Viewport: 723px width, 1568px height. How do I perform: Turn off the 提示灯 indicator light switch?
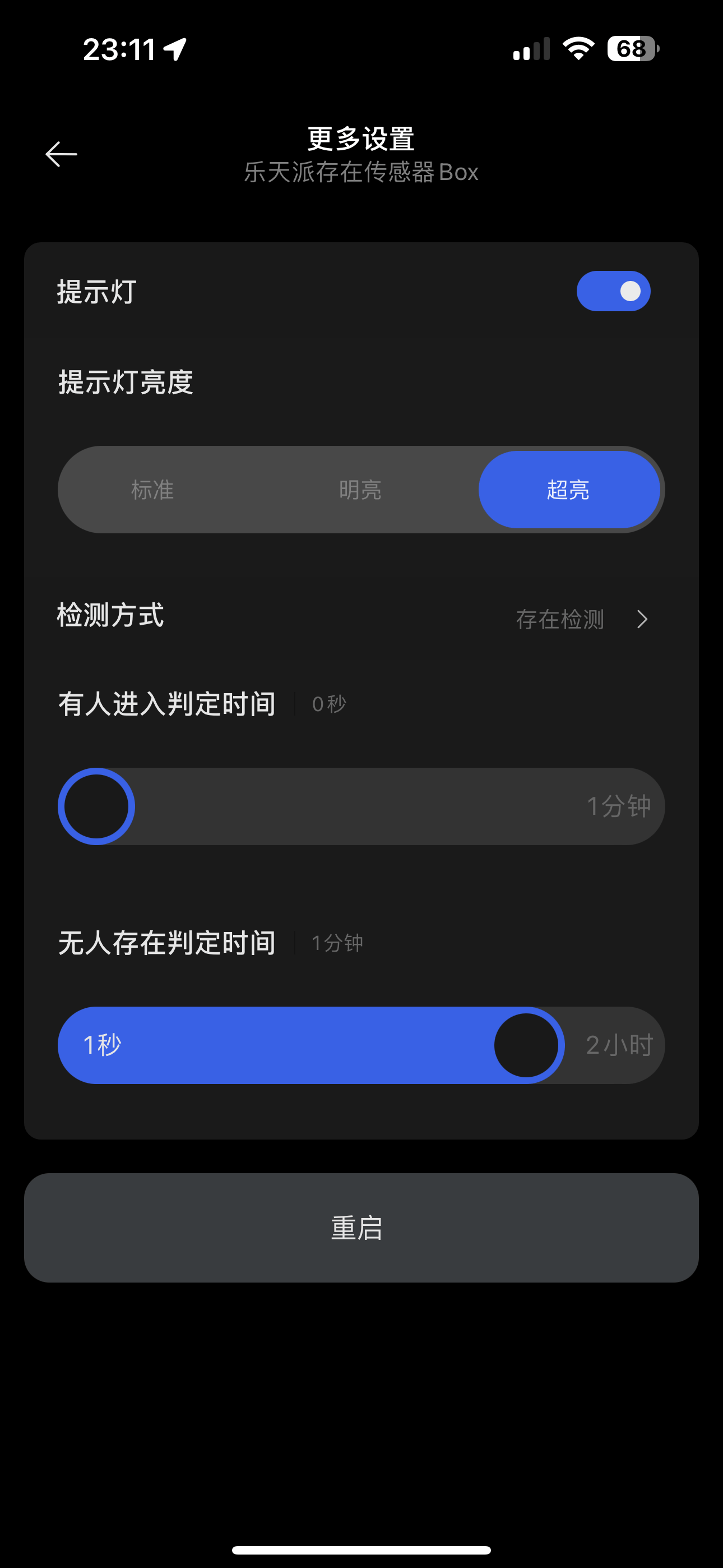[613, 291]
